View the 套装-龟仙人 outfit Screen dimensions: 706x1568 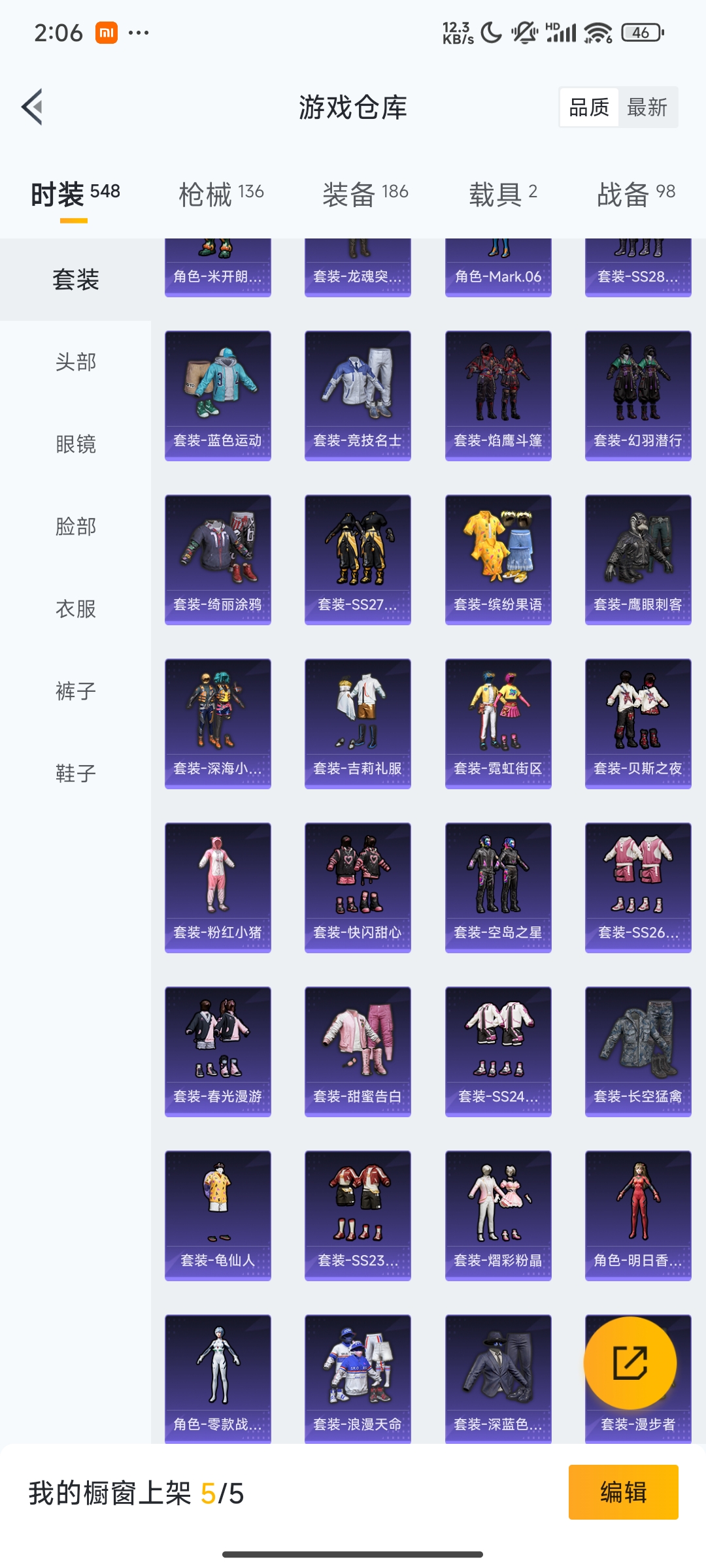218,1215
